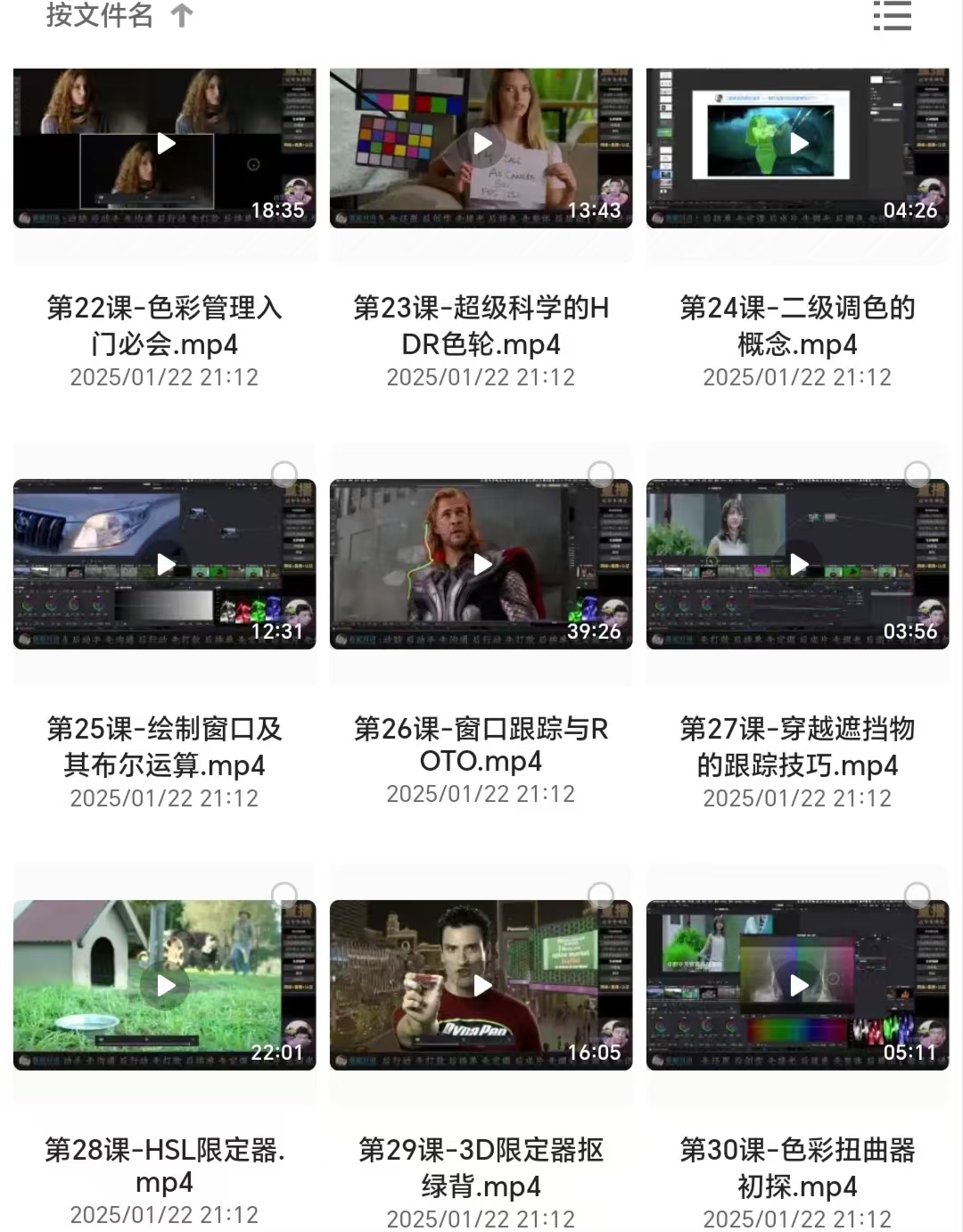
Task: Select checkbox on 第29课 video
Action: pyautogui.click(x=601, y=895)
